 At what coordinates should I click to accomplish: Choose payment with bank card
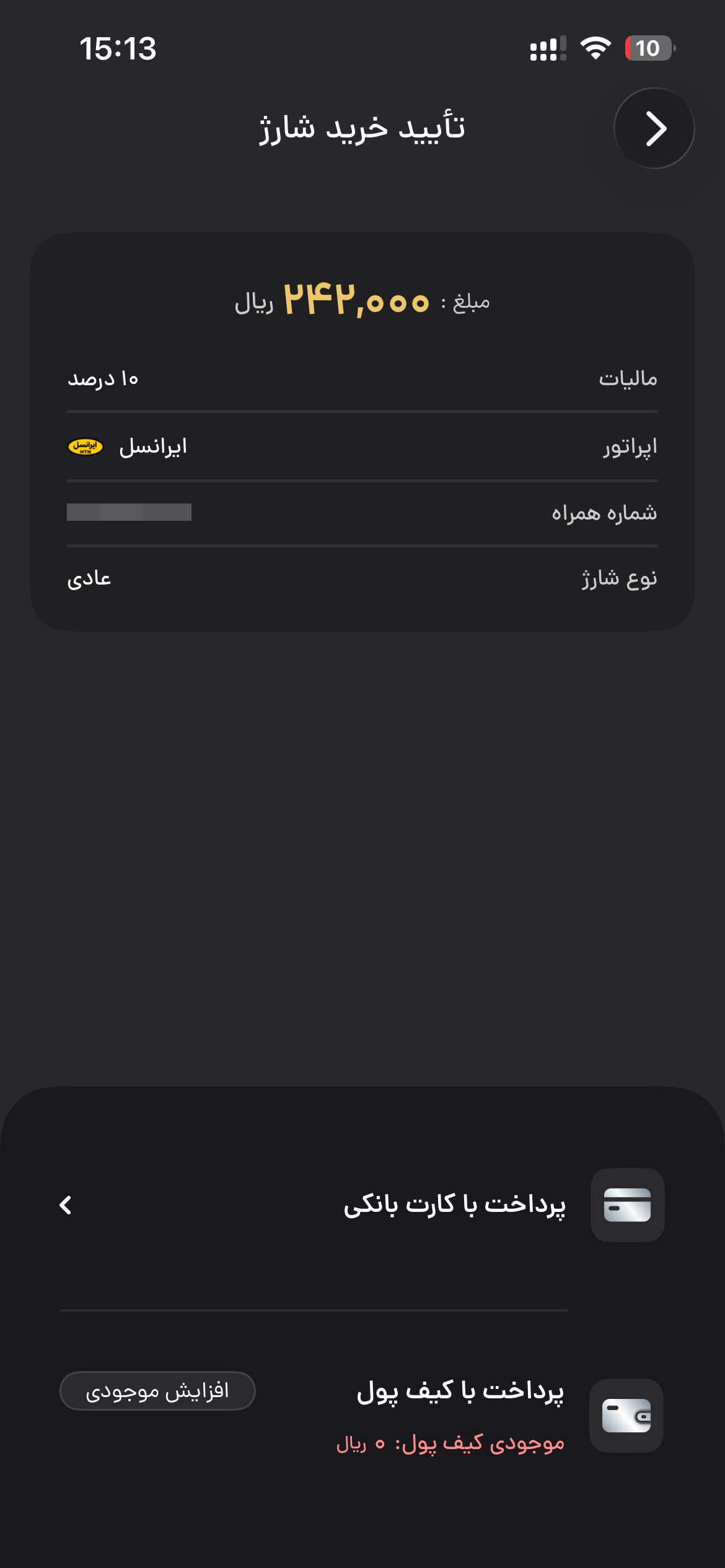[x=362, y=1205]
